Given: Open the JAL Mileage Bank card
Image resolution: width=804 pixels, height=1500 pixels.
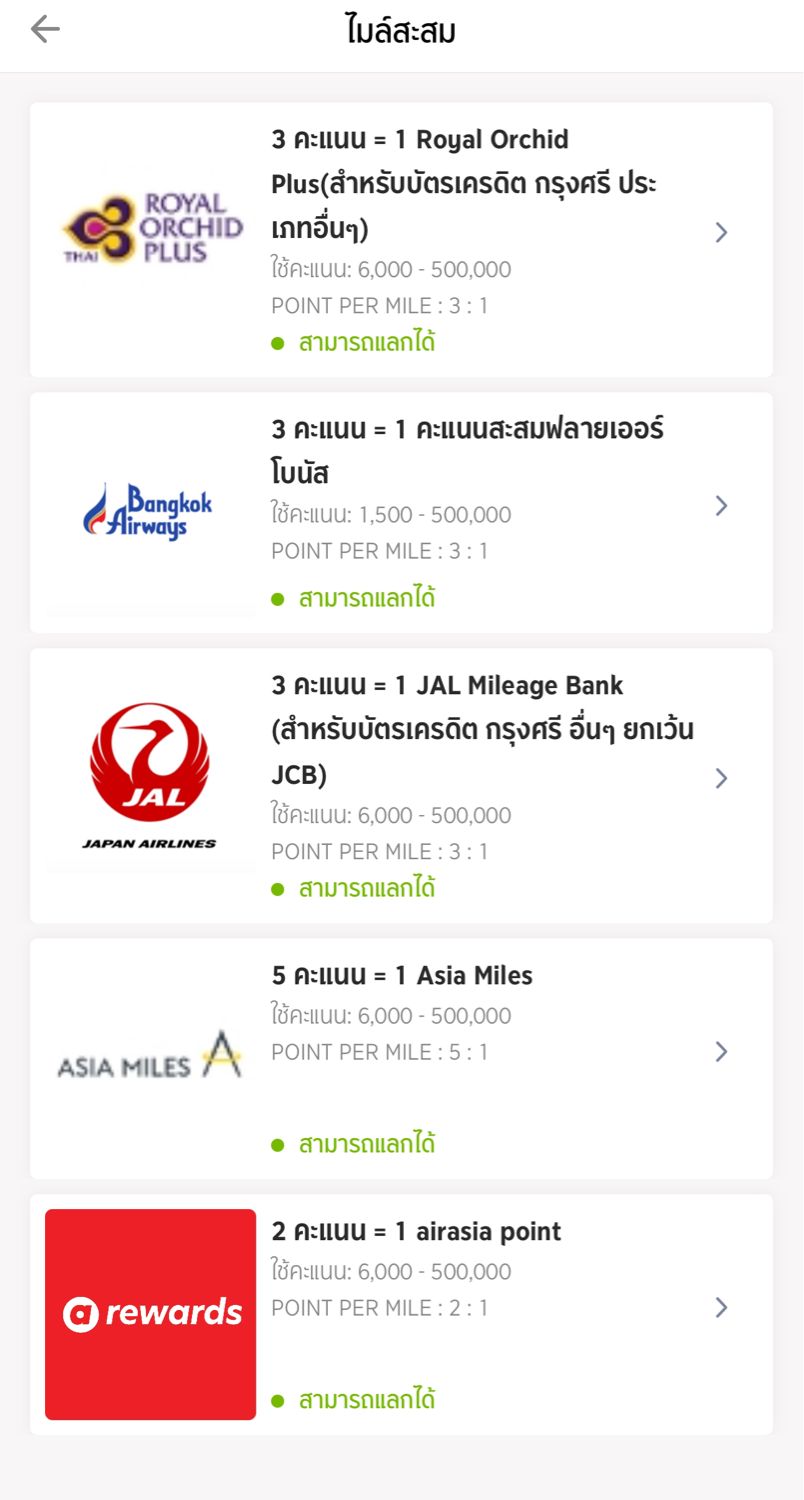Looking at the screenshot, I should [x=401, y=786].
